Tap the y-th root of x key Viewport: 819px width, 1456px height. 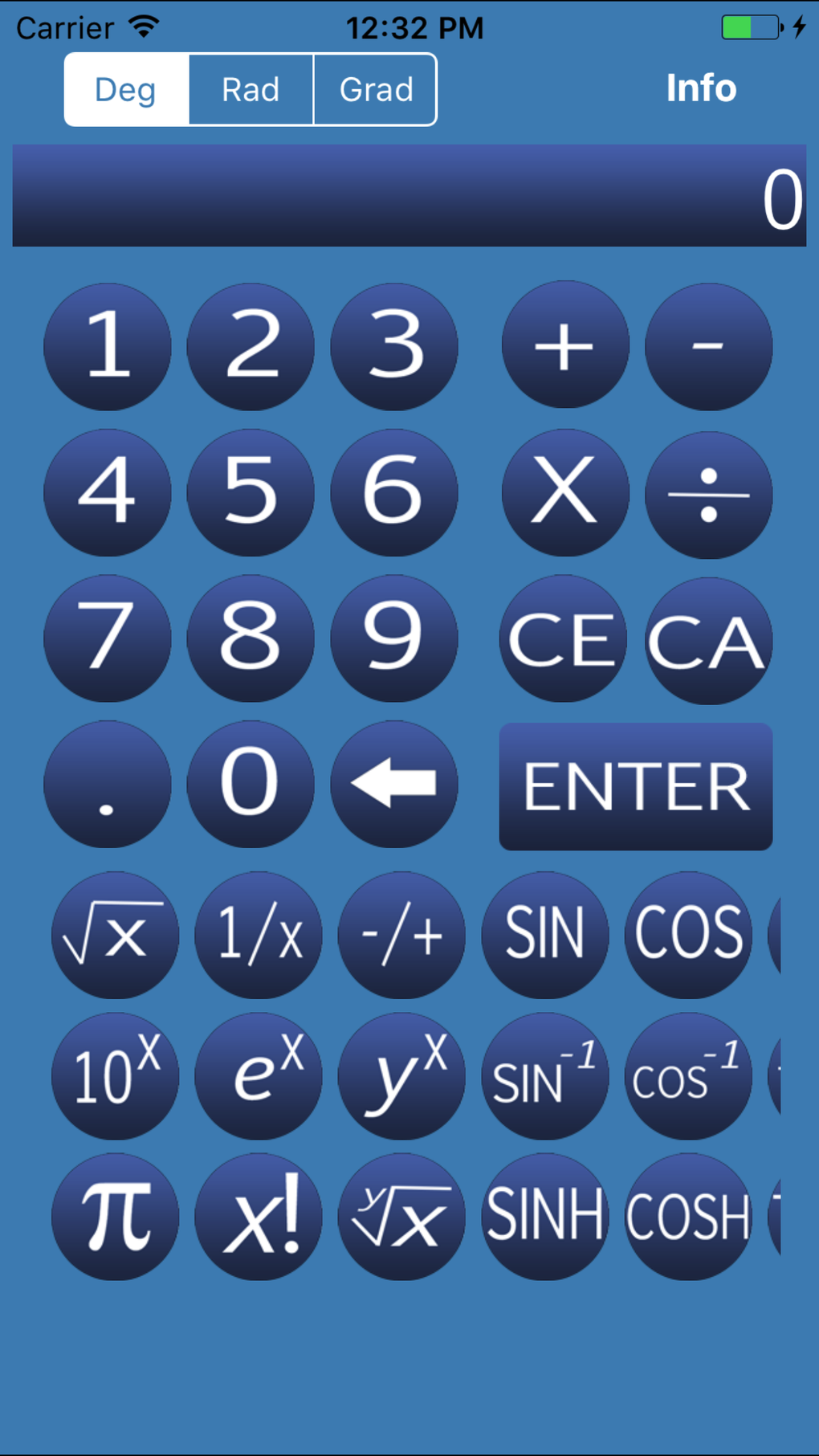tap(401, 1217)
